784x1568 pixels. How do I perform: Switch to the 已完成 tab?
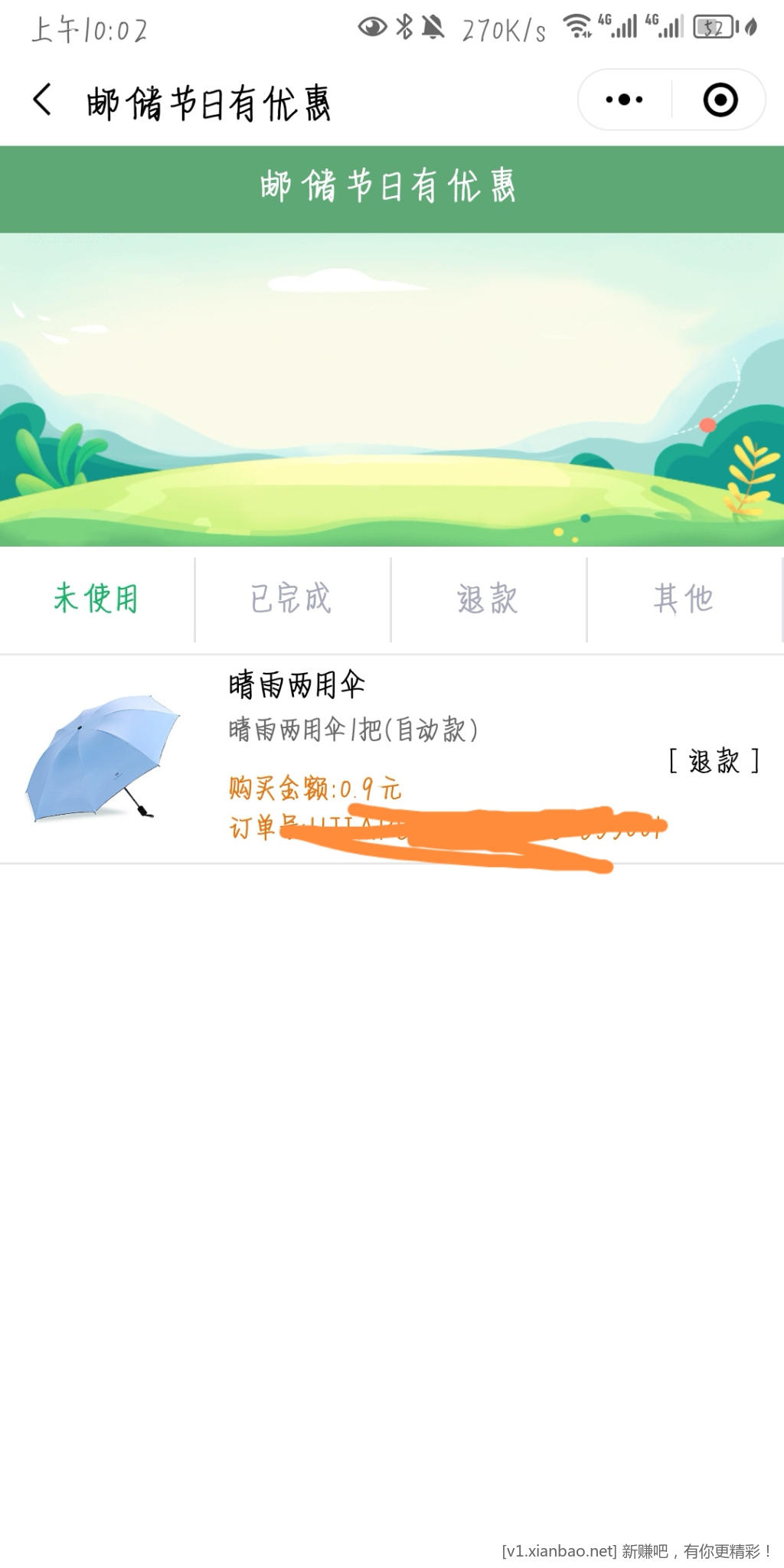pyautogui.click(x=292, y=599)
